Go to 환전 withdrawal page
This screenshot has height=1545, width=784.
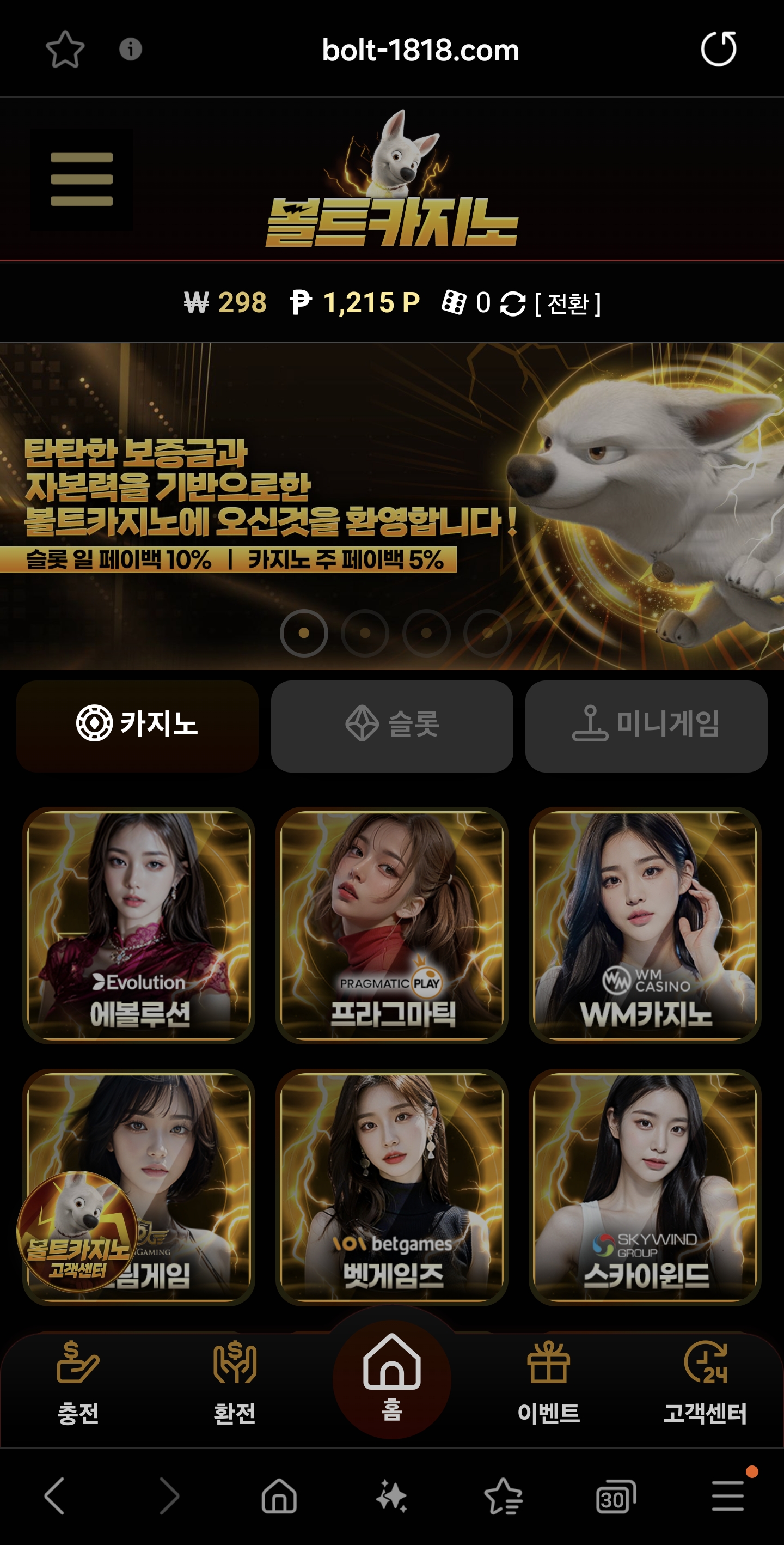point(234,1384)
